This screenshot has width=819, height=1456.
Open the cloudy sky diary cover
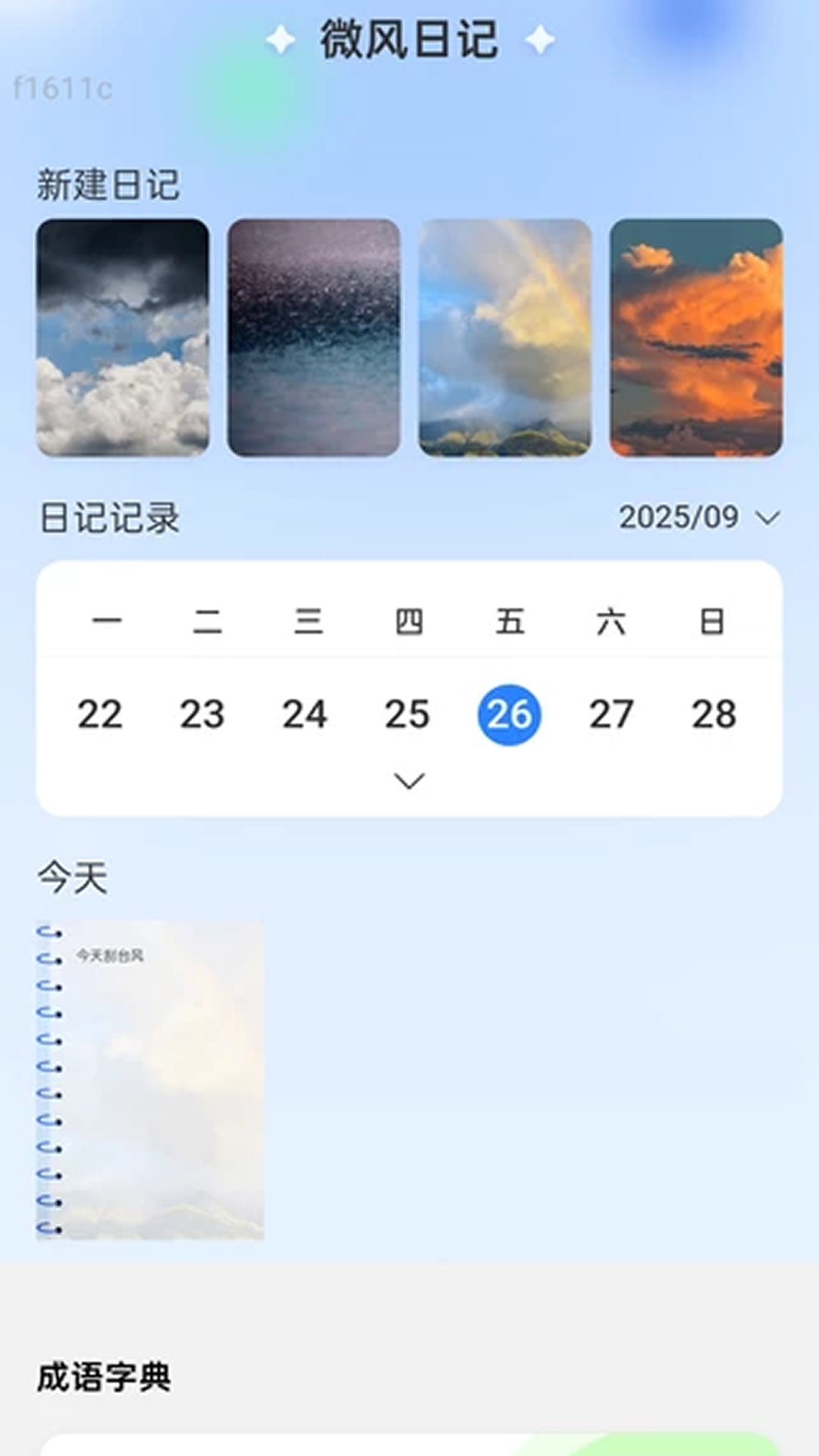124,336
